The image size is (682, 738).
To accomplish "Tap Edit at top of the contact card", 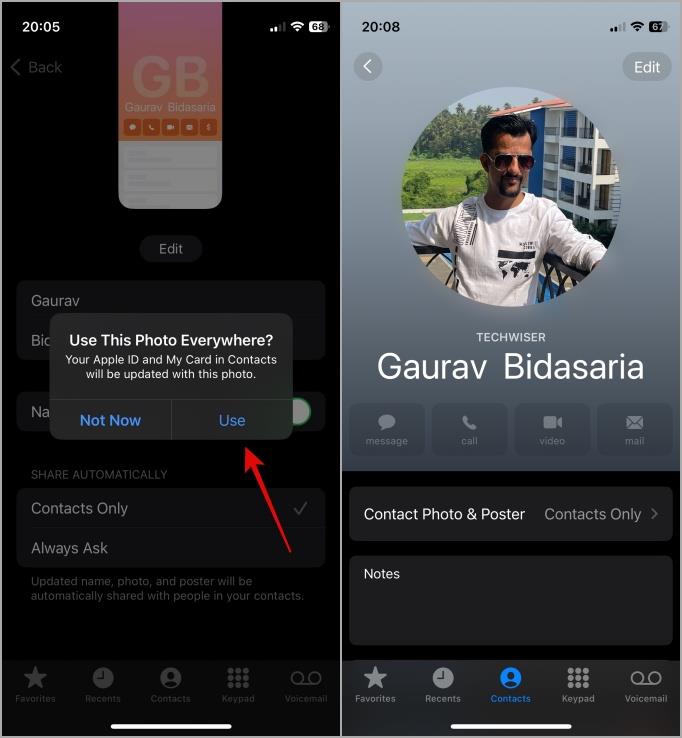I will pyautogui.click(x=646, y=67).
